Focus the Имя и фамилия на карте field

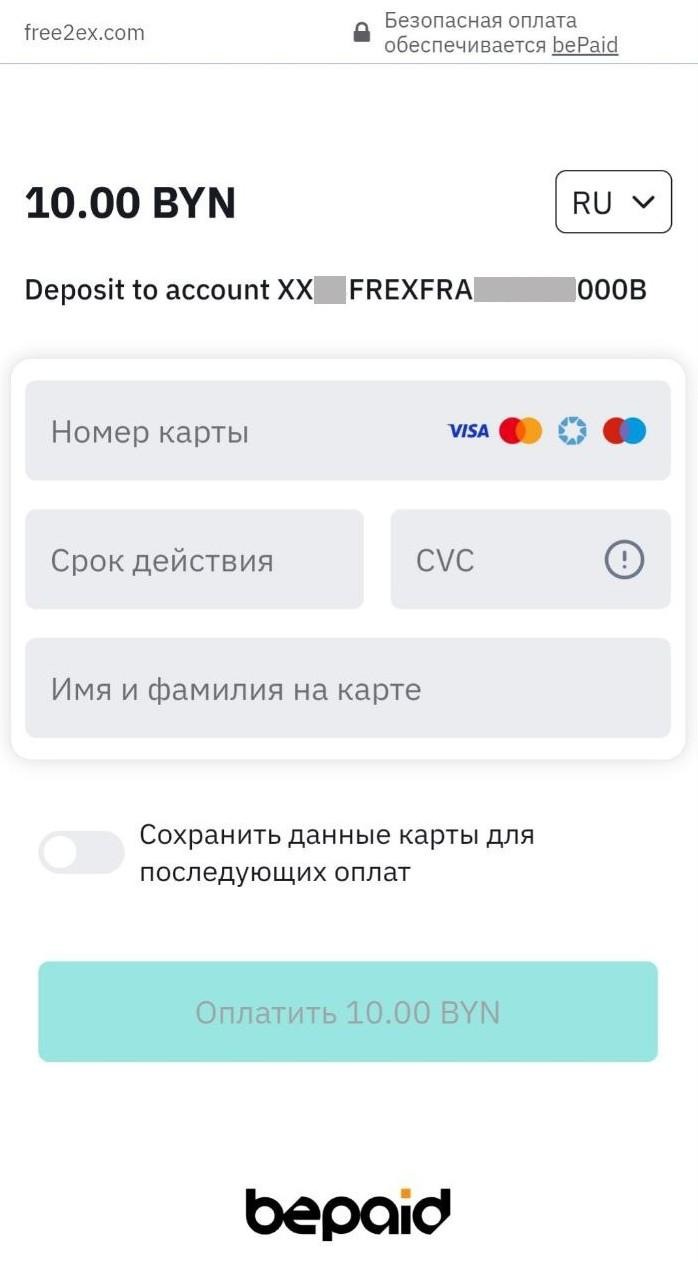pos(347,689)
